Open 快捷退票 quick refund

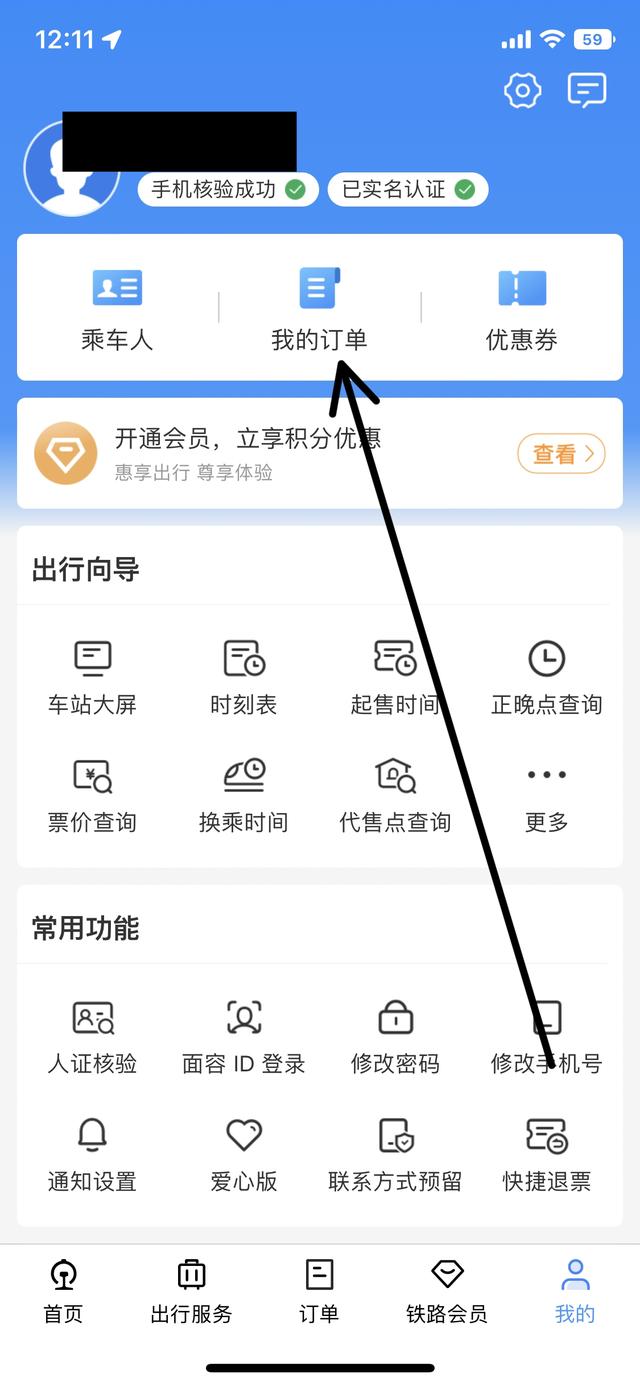tap(546, 1154)
